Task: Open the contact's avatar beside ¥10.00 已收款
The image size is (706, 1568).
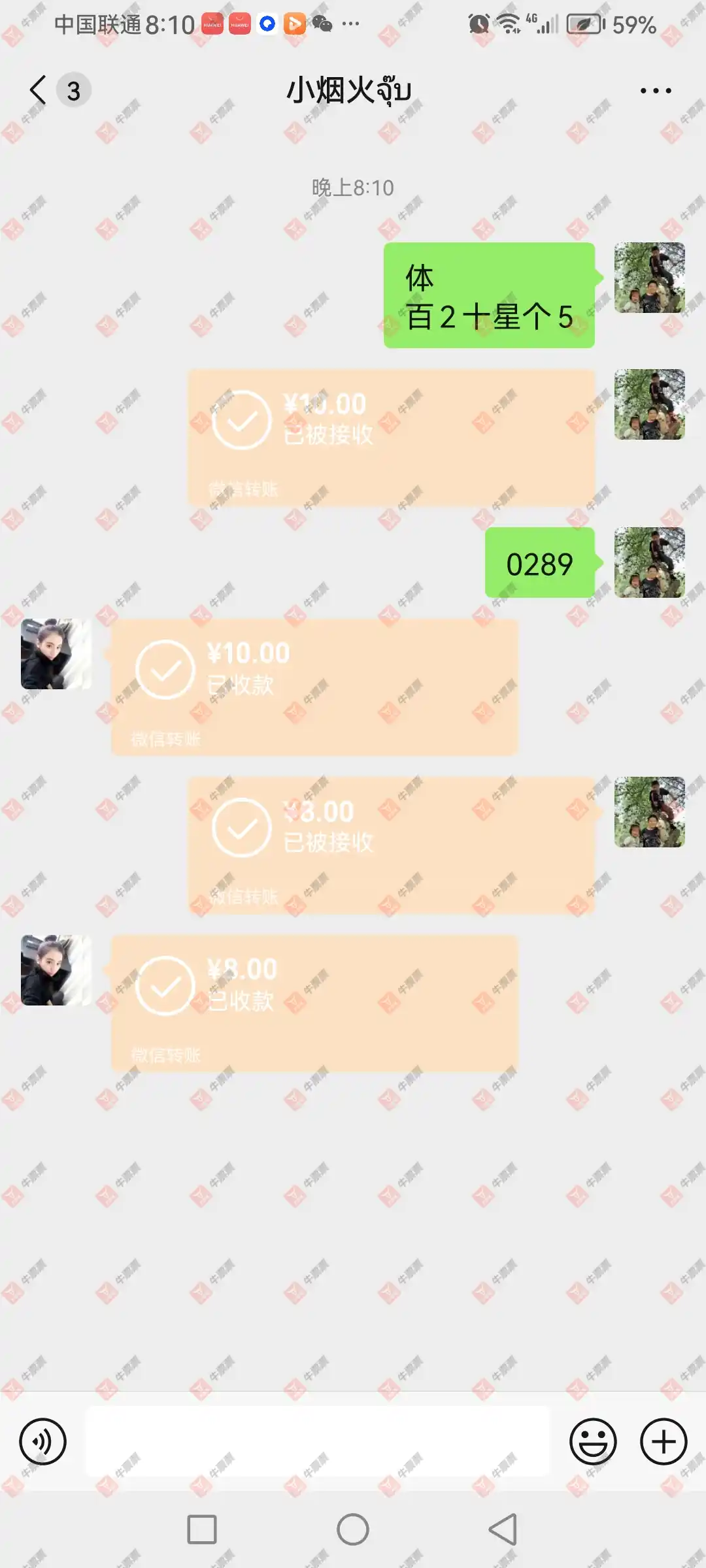Action: [56, 654]
